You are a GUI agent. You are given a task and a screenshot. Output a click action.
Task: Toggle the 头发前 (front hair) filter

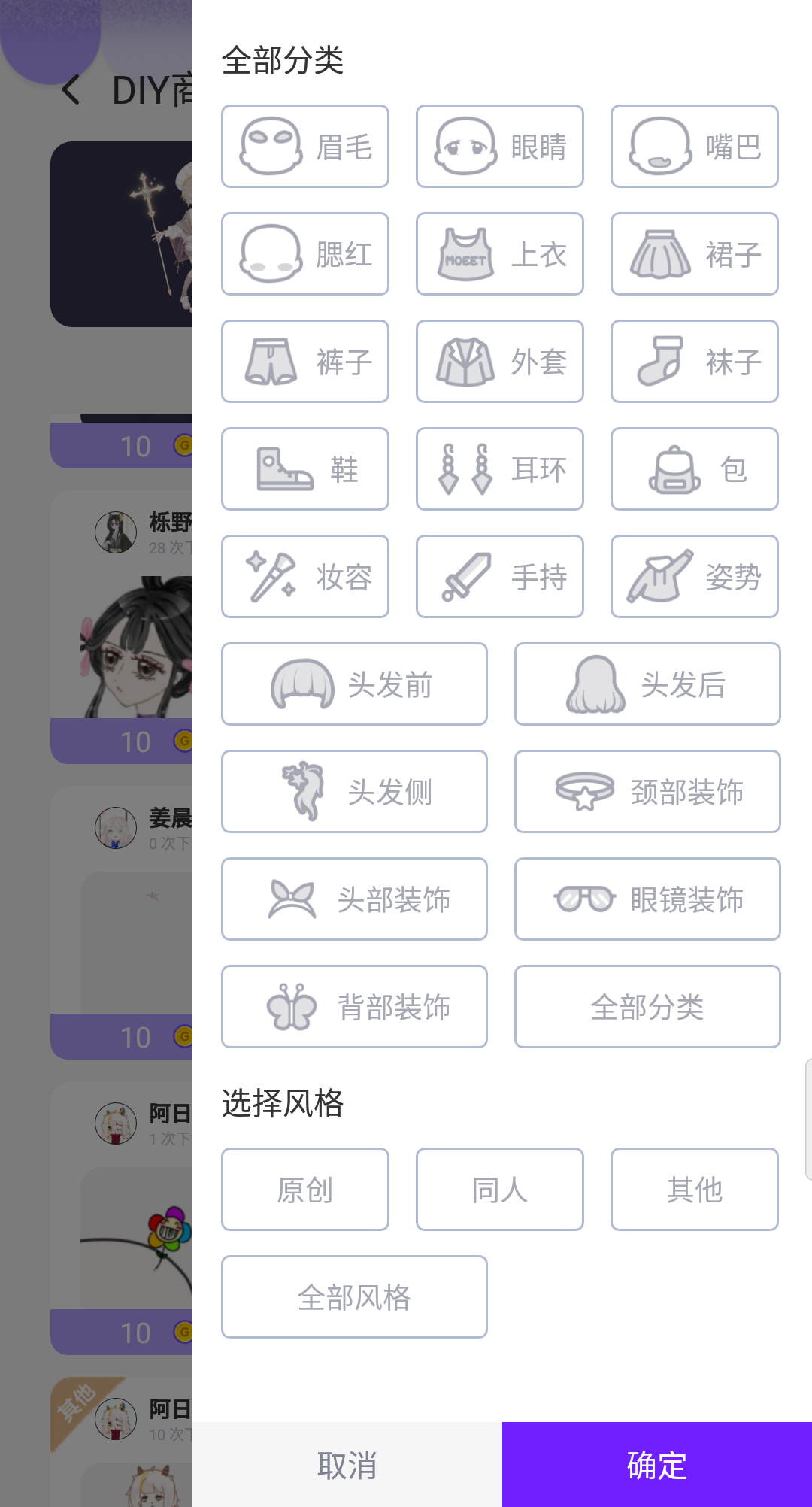[354, 684]
